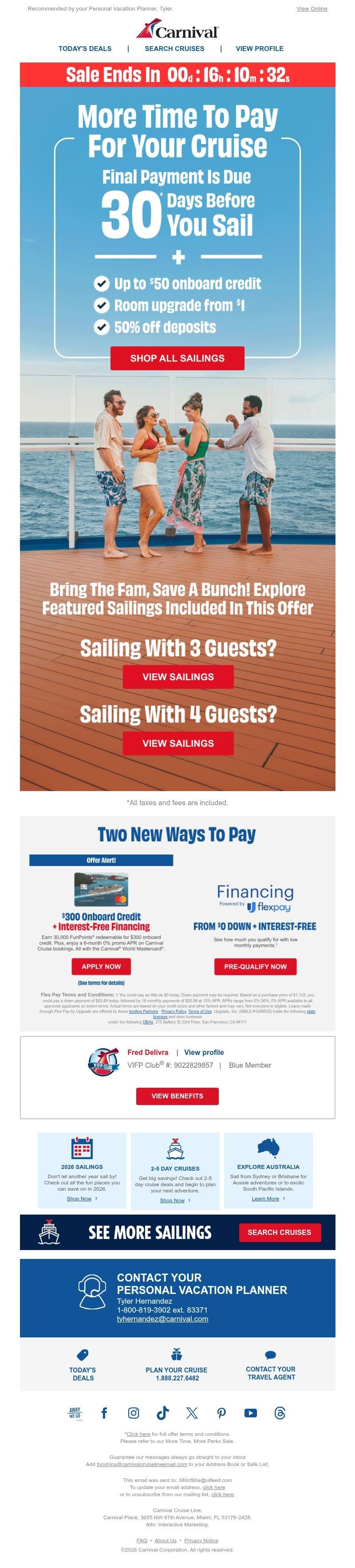Tap the Shop All Sailings button

177,358
